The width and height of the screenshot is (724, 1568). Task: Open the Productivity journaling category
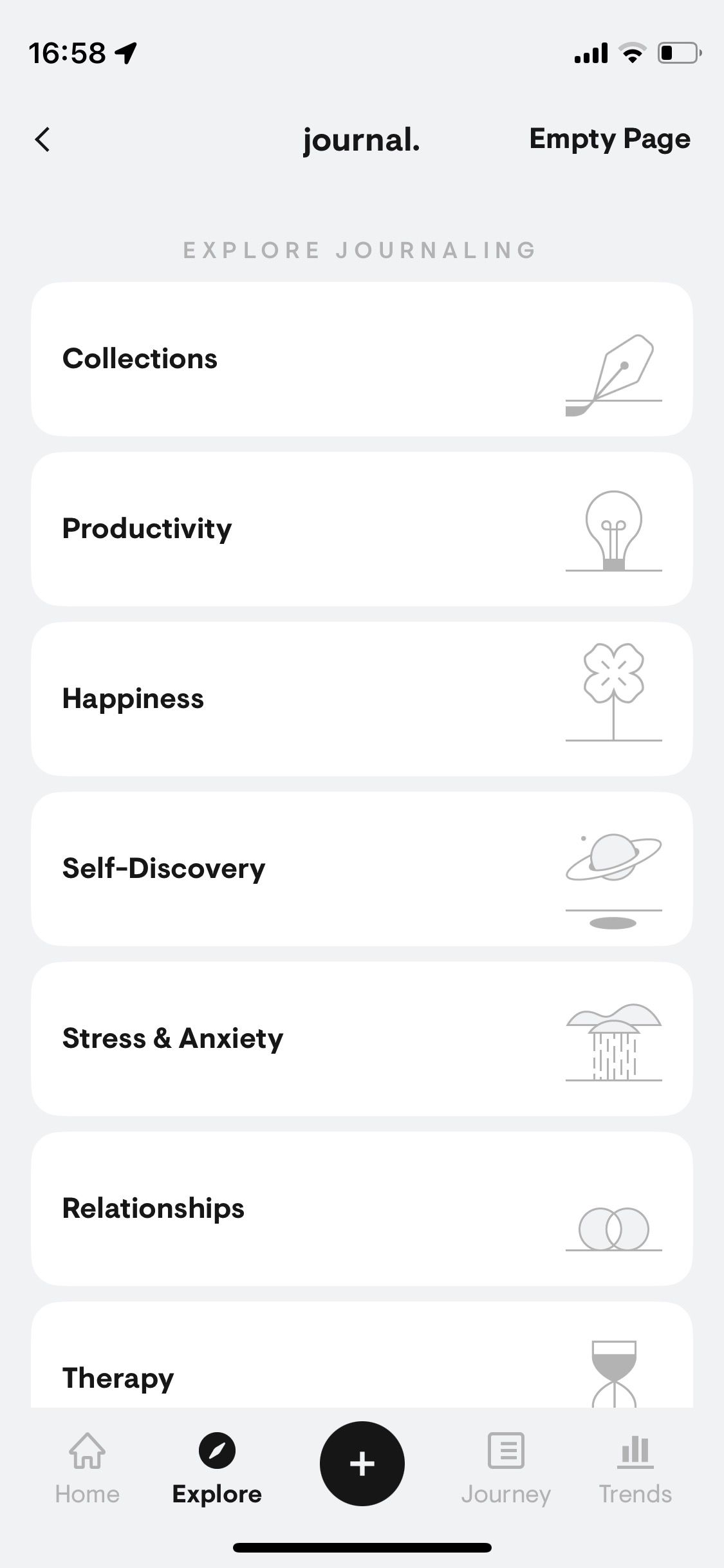(x=362, y=528)
